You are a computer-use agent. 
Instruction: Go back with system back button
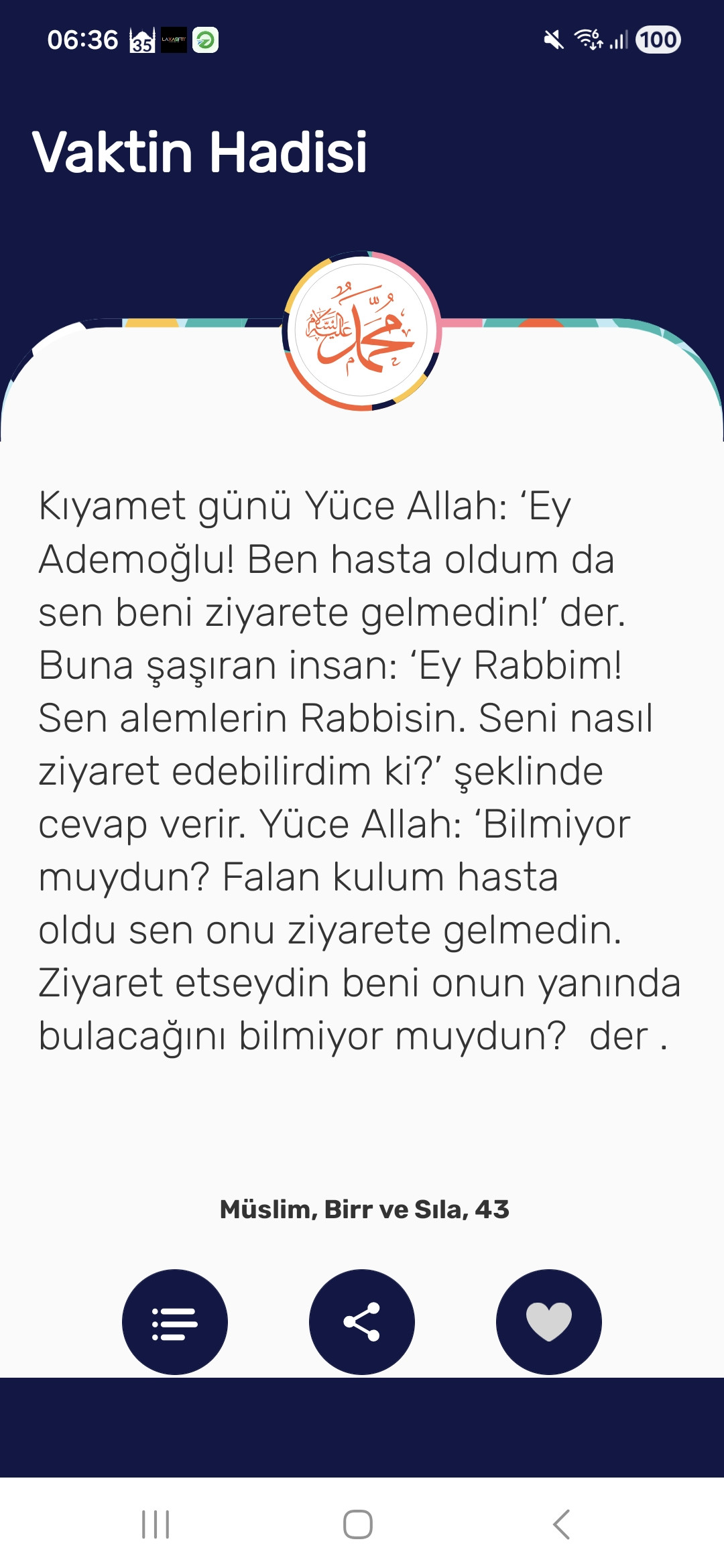[x=562, y=1524]
